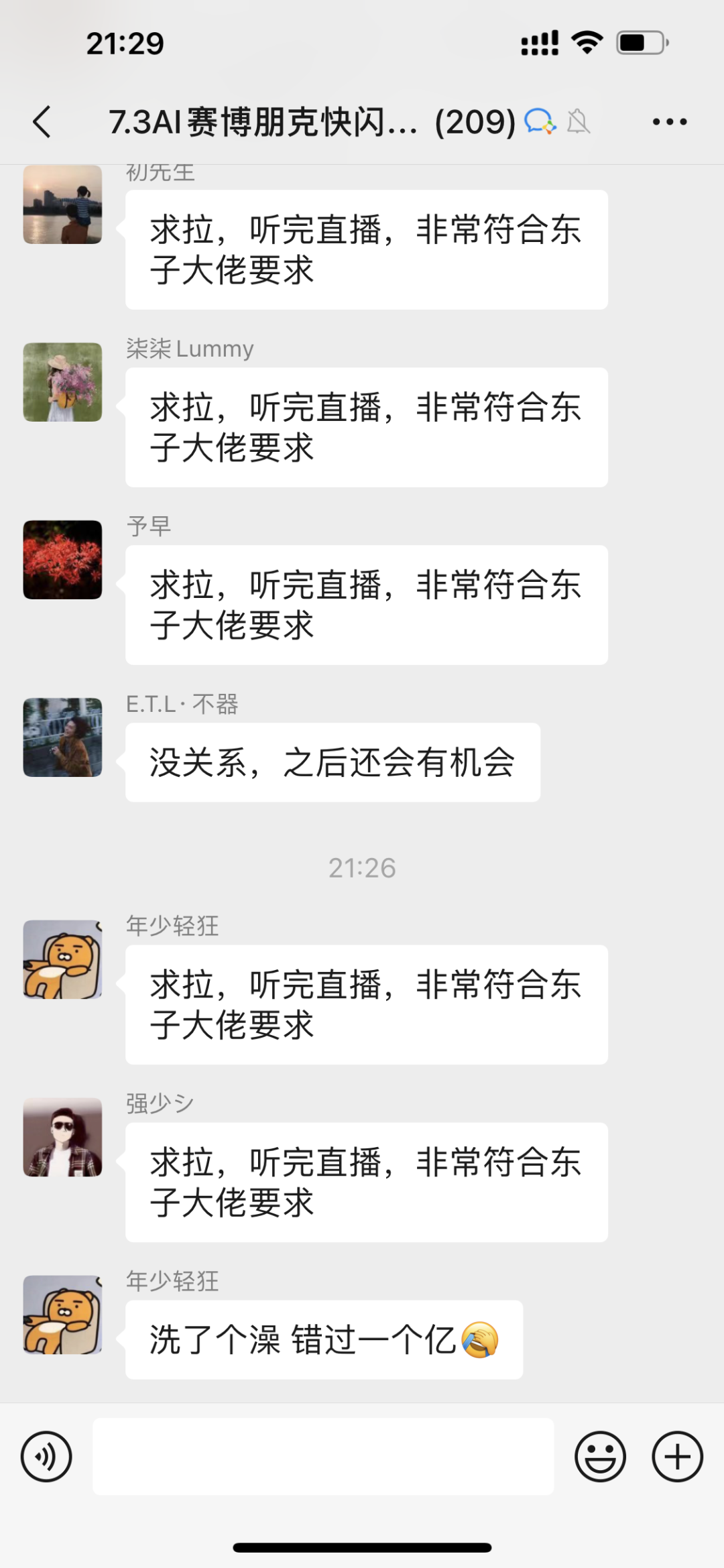Open 初先生's avatar at the top
The height and width of the screenshot is (1568, 724).
(63, 204)
